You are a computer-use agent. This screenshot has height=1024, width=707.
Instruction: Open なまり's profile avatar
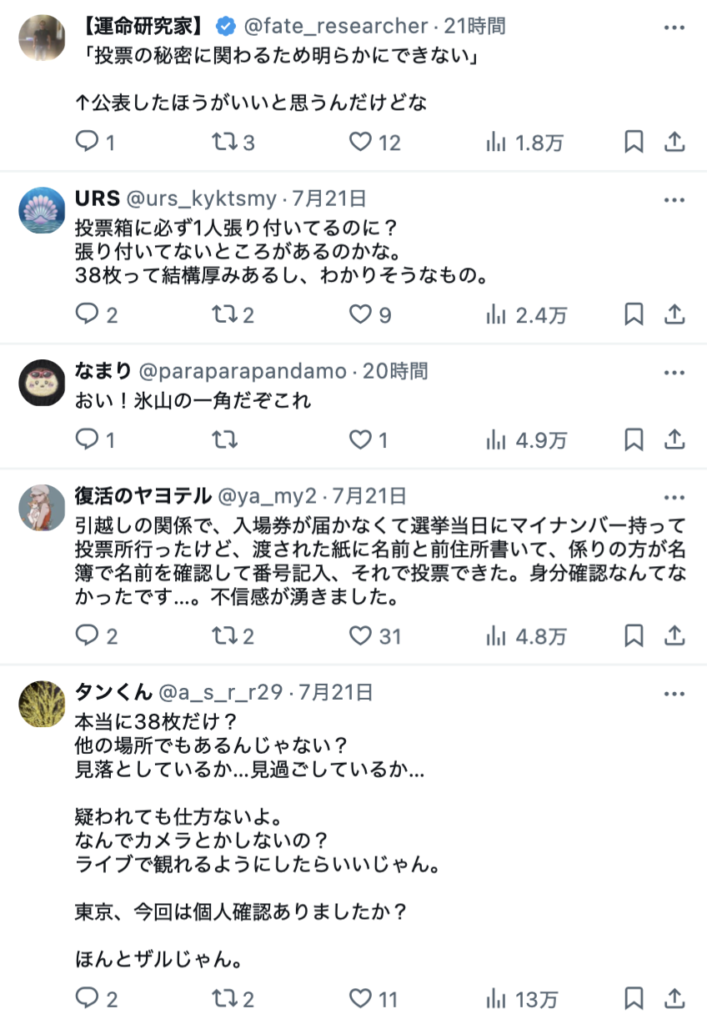point(42,382)
